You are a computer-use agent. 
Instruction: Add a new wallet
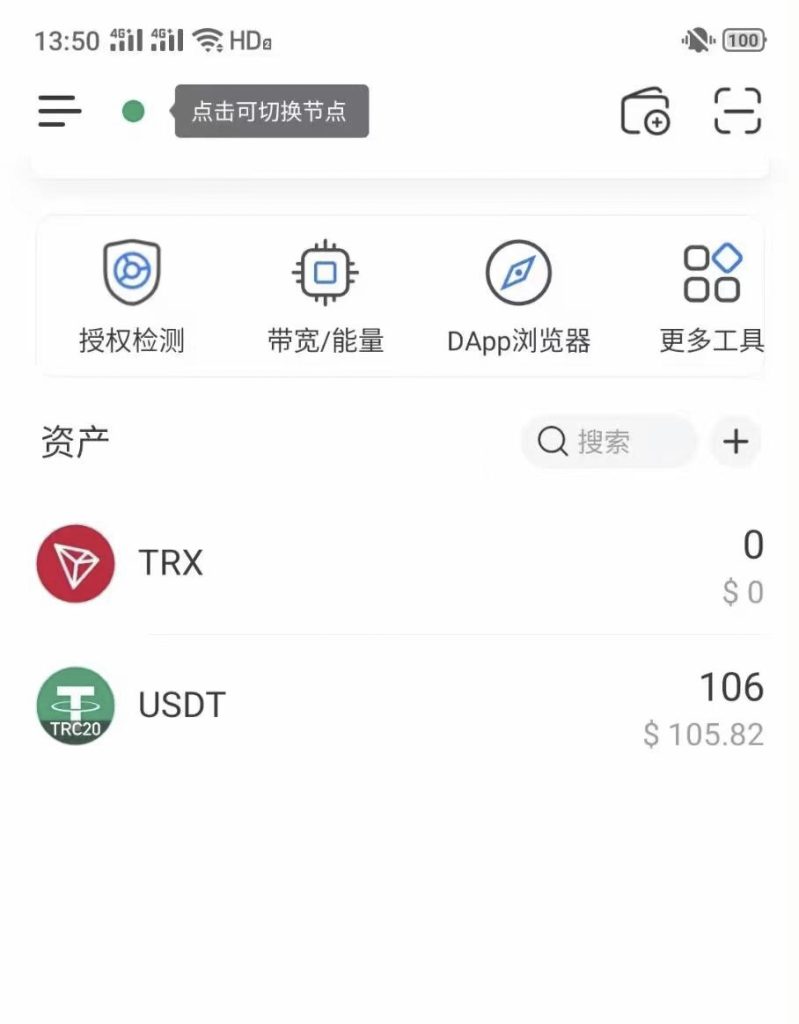645,111
